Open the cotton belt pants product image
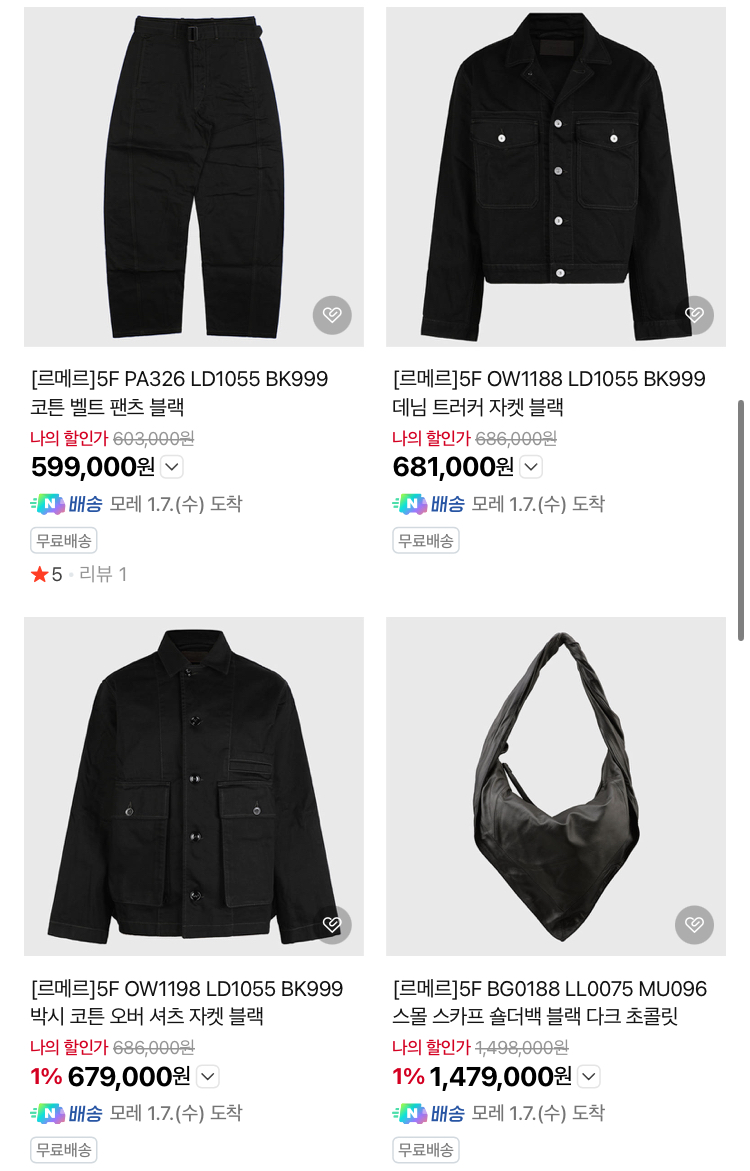 click(x=193, y=176)
